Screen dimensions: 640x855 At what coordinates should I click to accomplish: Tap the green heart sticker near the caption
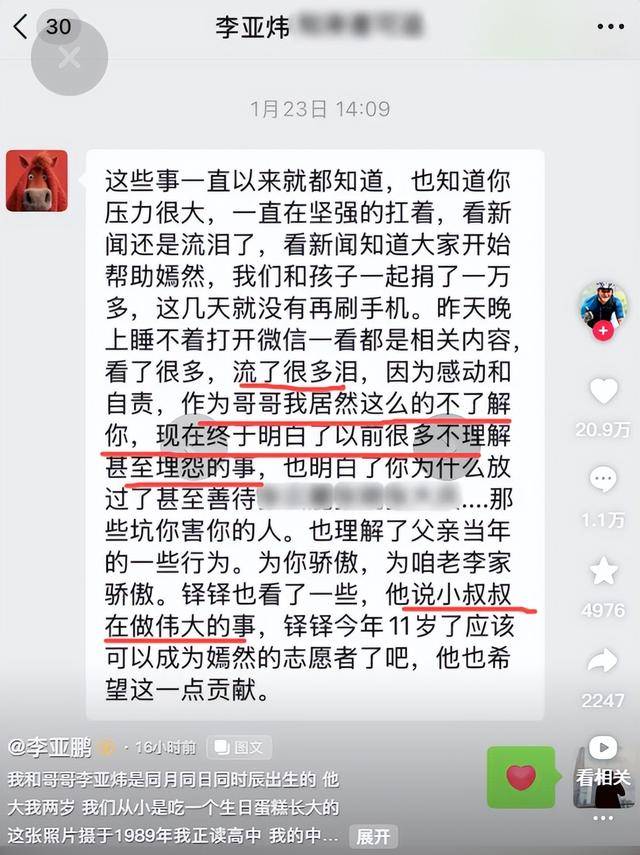click(521, 777)
